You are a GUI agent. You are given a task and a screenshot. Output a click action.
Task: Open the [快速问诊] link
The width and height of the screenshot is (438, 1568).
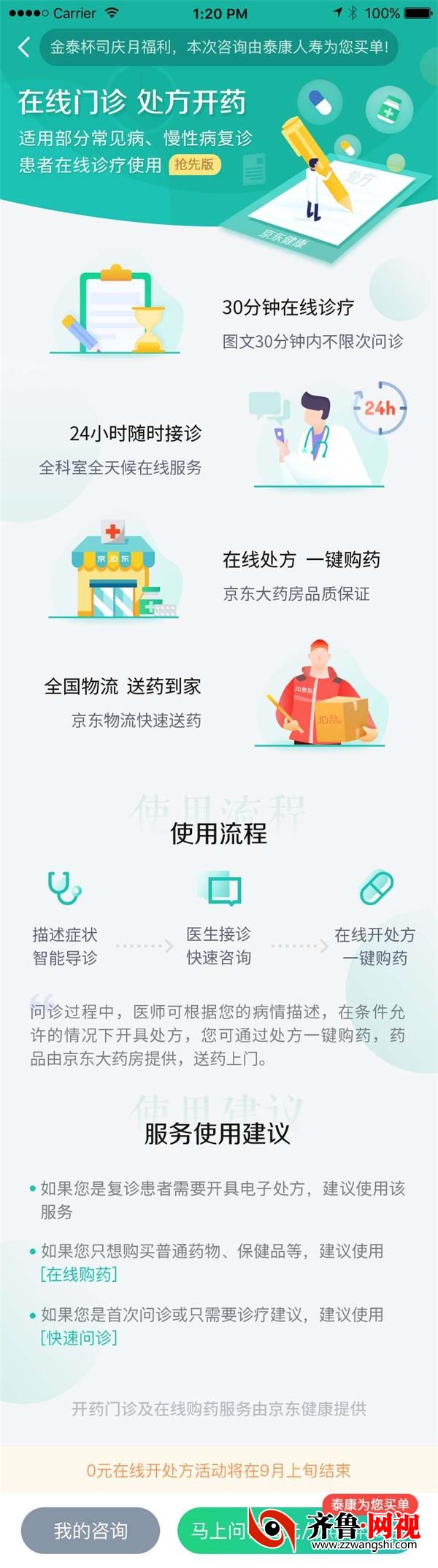pyautogui.click(x=79, y=1338)
